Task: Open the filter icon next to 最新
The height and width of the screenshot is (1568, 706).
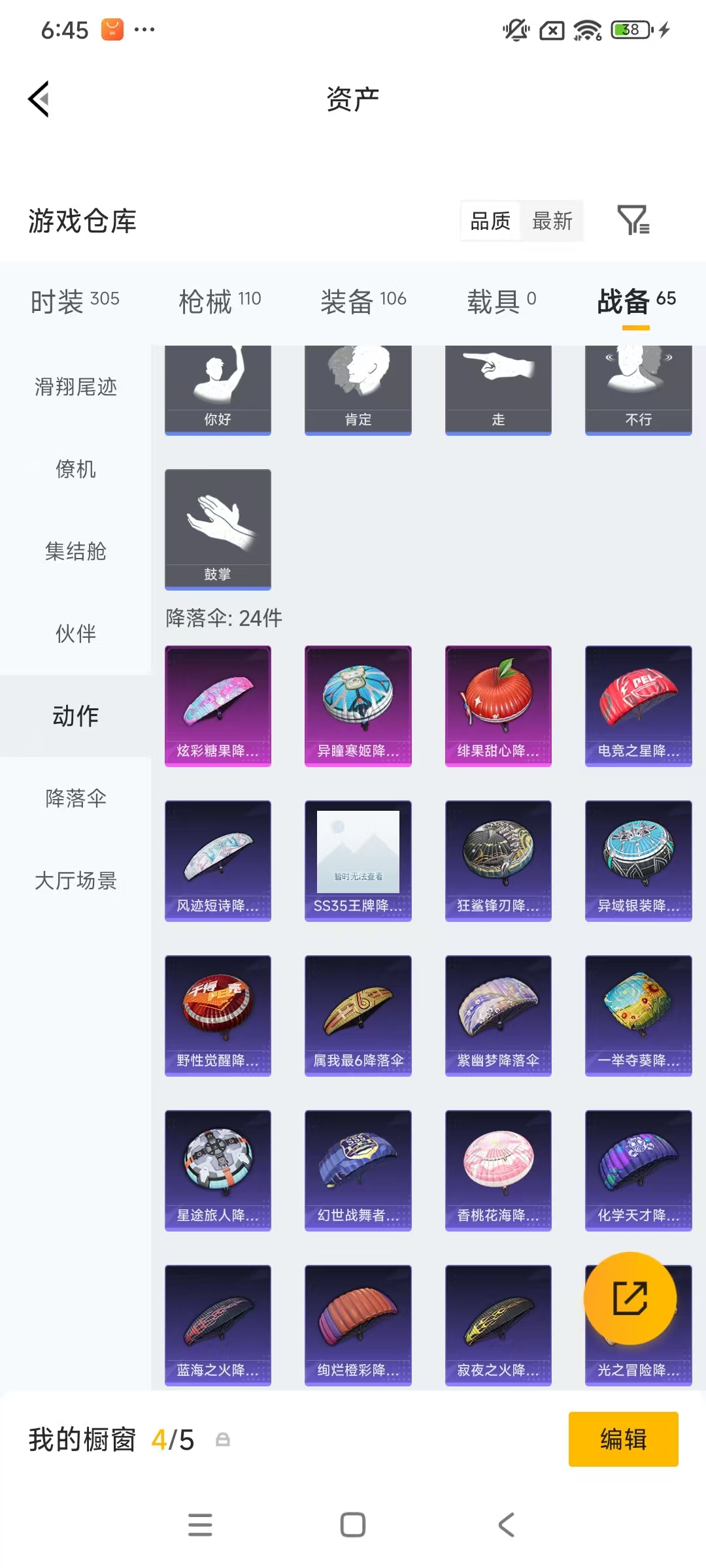Action: click(633, 220)
